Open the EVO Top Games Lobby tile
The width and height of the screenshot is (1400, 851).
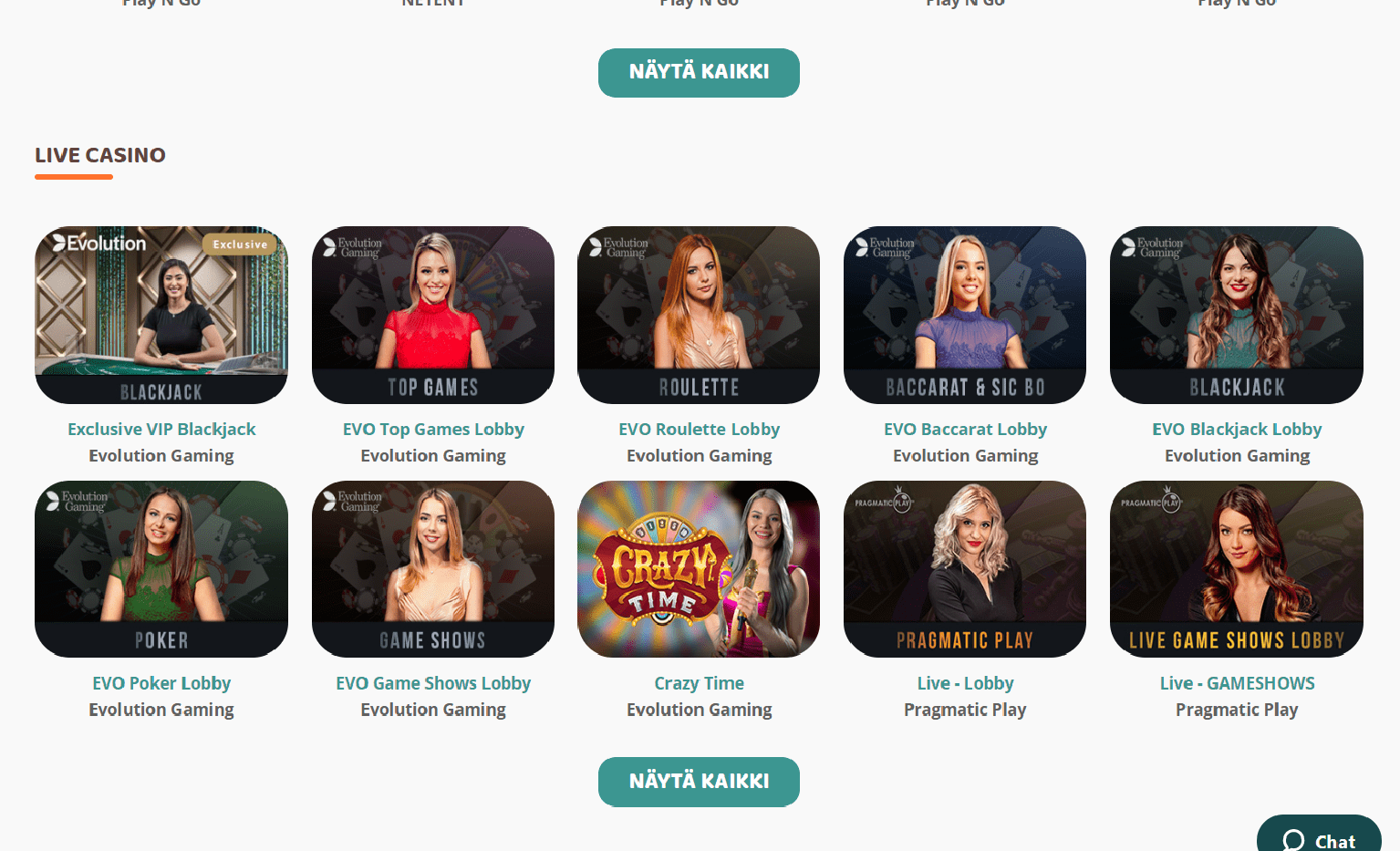click(433, 315)
